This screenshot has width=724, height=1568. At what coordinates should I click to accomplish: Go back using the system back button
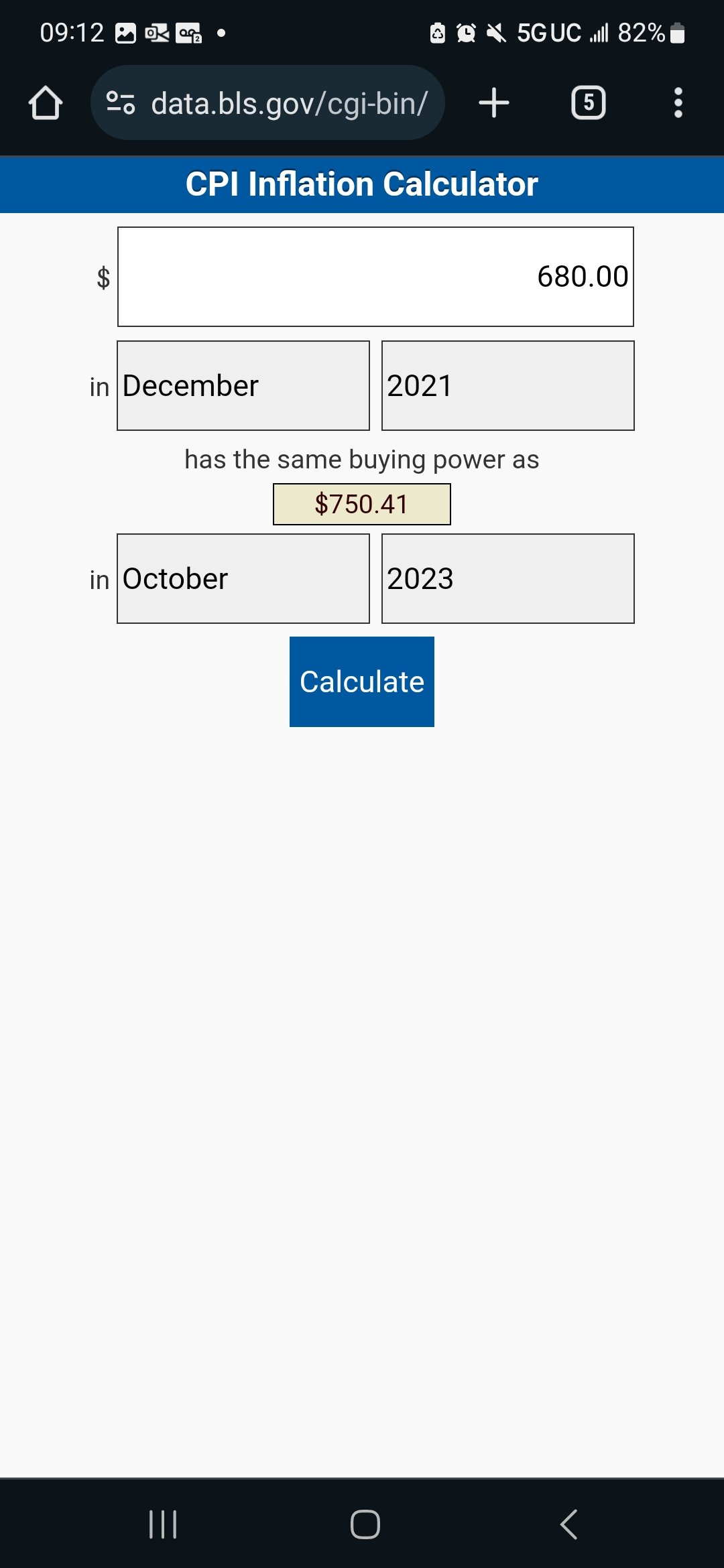point(568,1524)
